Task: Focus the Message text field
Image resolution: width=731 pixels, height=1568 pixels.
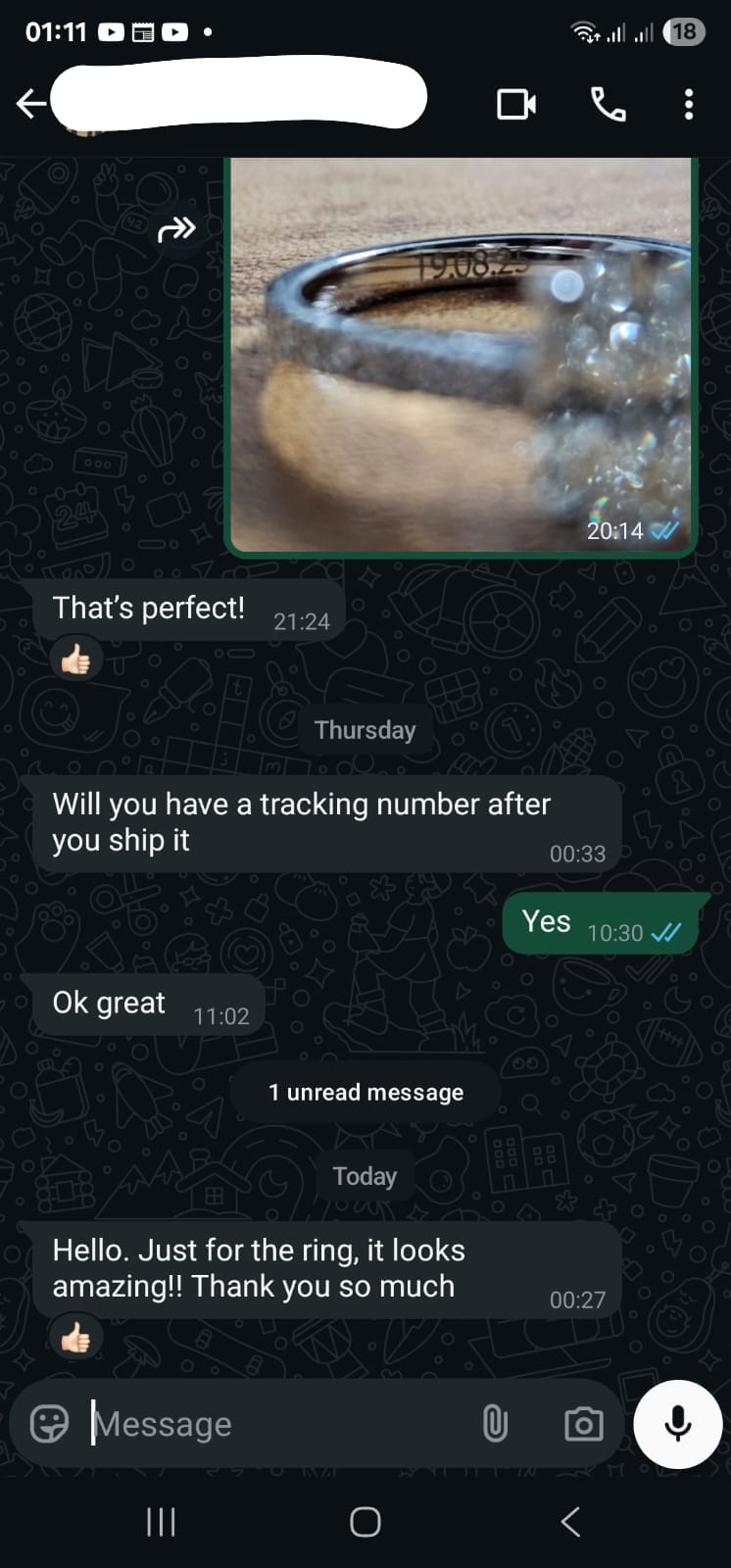Action: point(274,1424)
